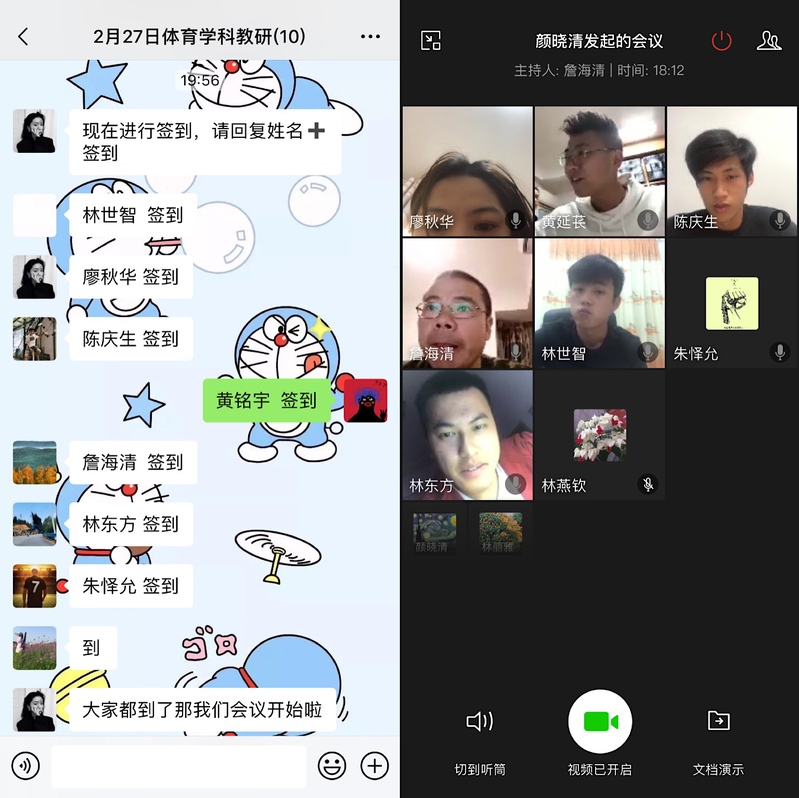Image resolution: width=799 pixels, height=798 pixels.
Task: Select 林东方's video tile
Action: [x=467, y=435]
